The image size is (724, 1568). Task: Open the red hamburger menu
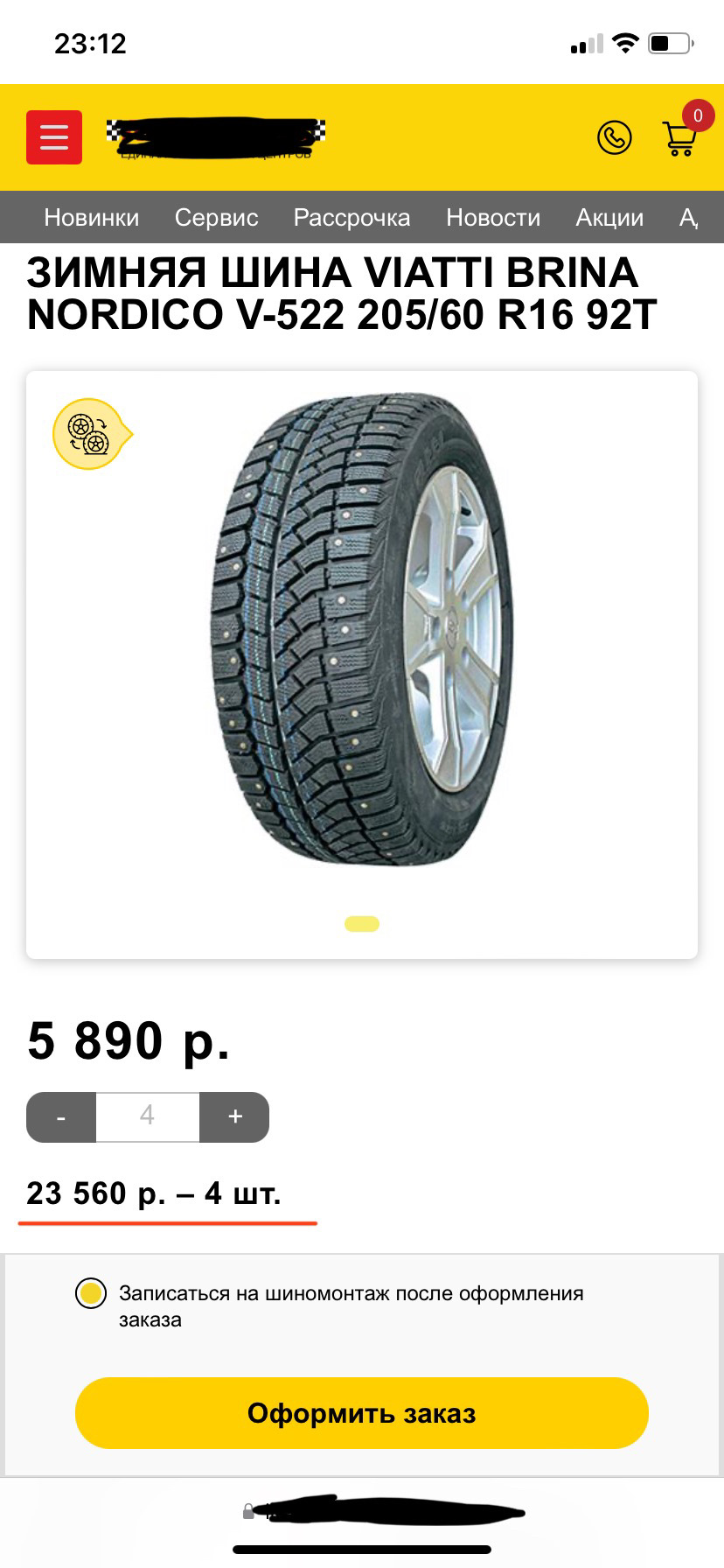(x=54, y=137)
